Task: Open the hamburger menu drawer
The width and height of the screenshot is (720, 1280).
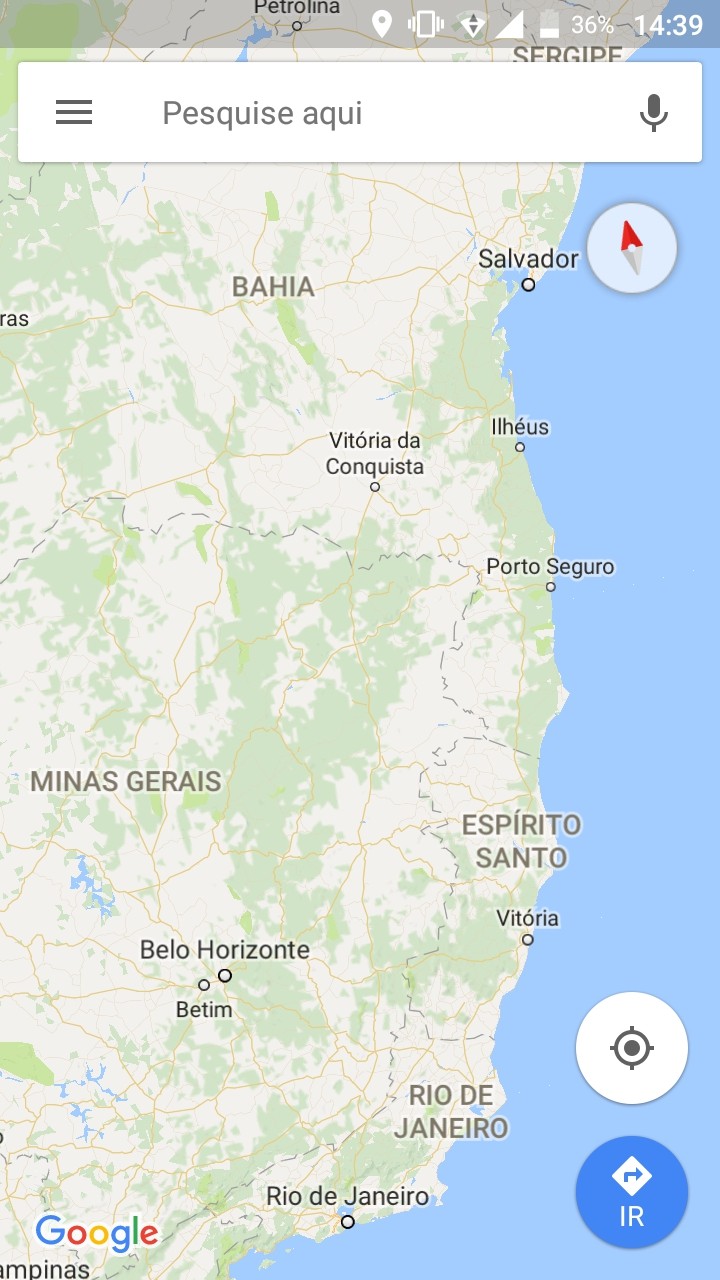Action: pos(74,113)
